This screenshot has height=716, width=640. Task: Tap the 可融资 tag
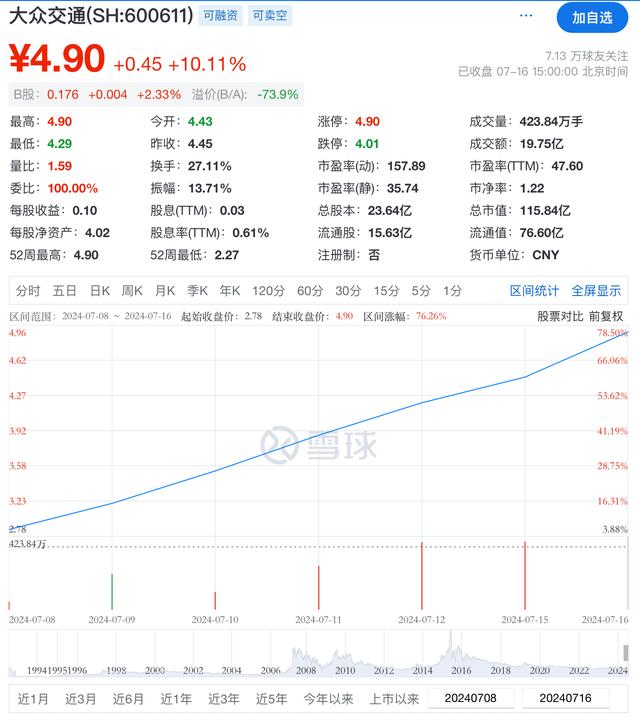(220, 16)
